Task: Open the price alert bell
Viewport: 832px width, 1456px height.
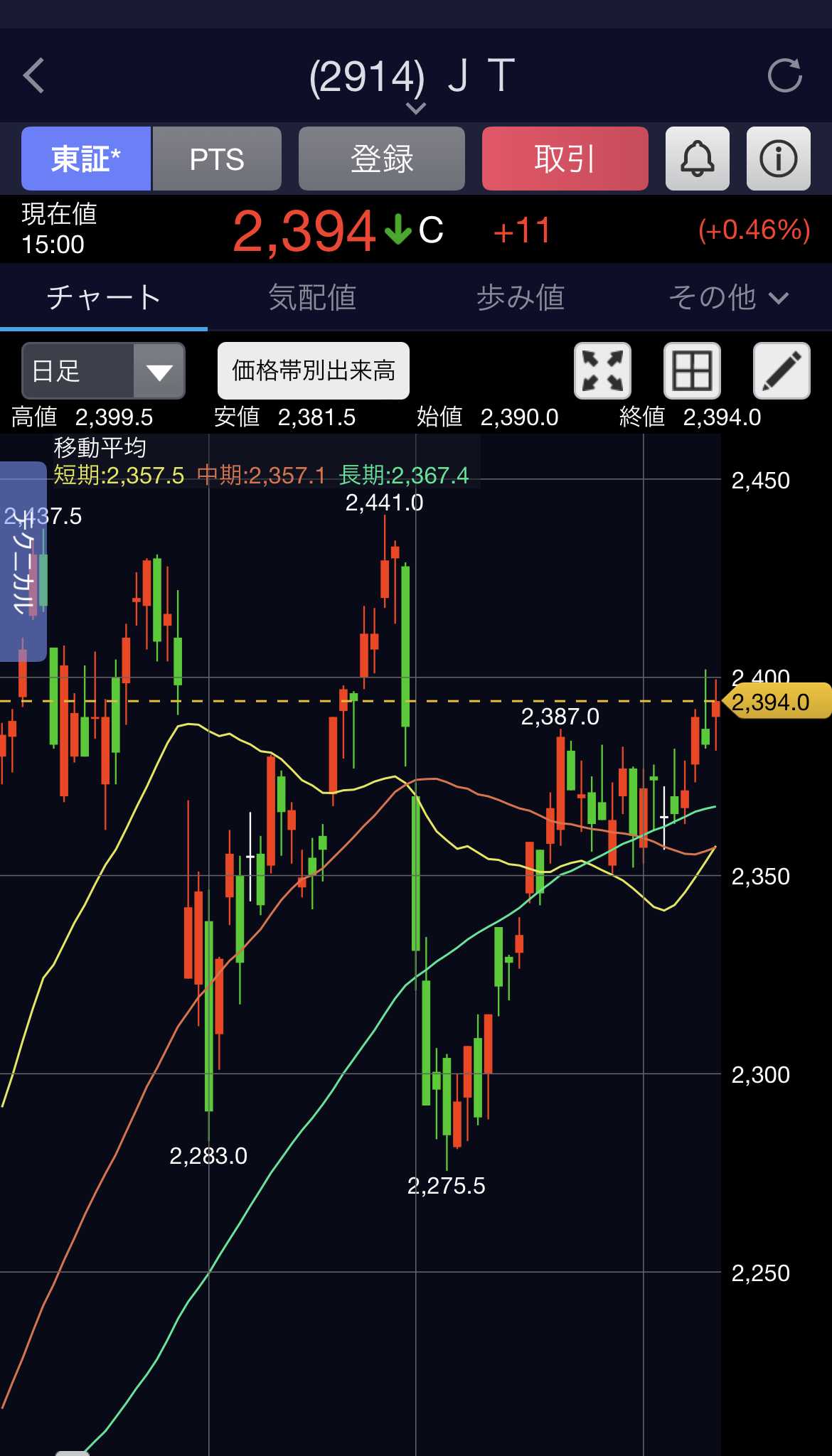Action: tap(698, 159)
